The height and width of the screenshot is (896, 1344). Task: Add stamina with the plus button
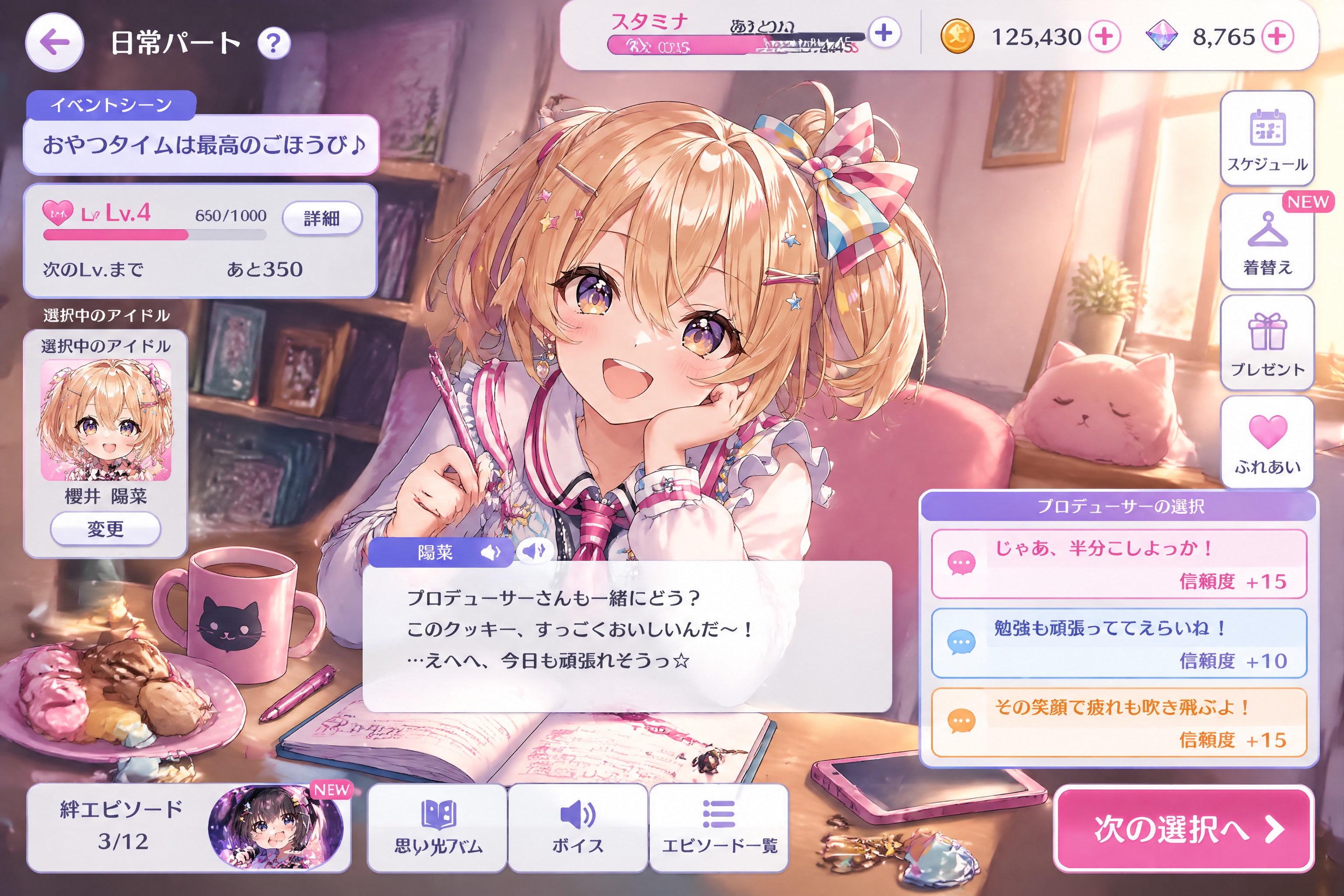tap(884, 33)
